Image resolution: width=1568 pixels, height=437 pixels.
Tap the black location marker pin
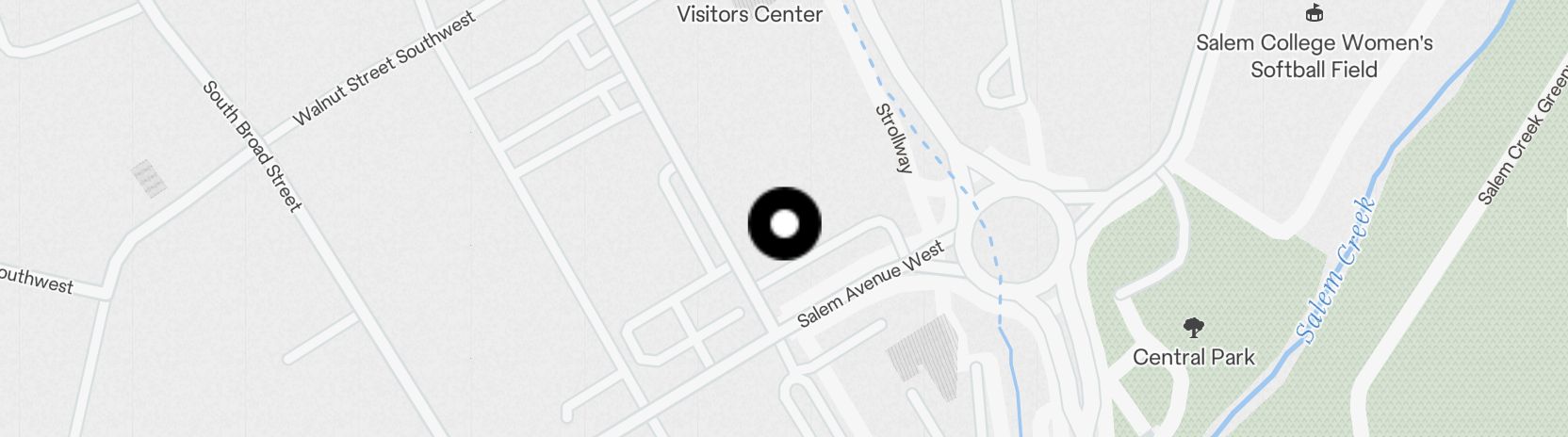click(784, 224)
